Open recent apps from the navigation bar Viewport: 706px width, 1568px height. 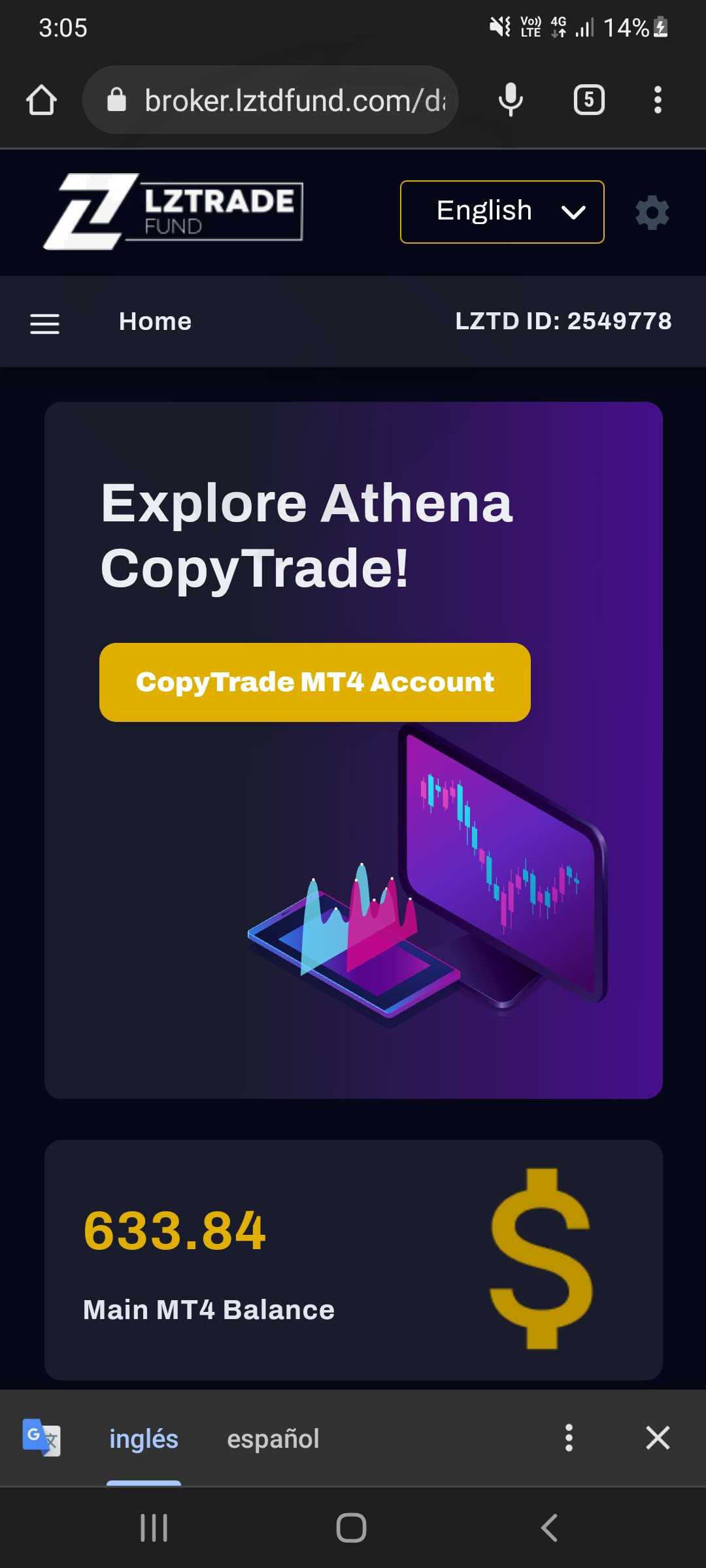pos(154,1527)
